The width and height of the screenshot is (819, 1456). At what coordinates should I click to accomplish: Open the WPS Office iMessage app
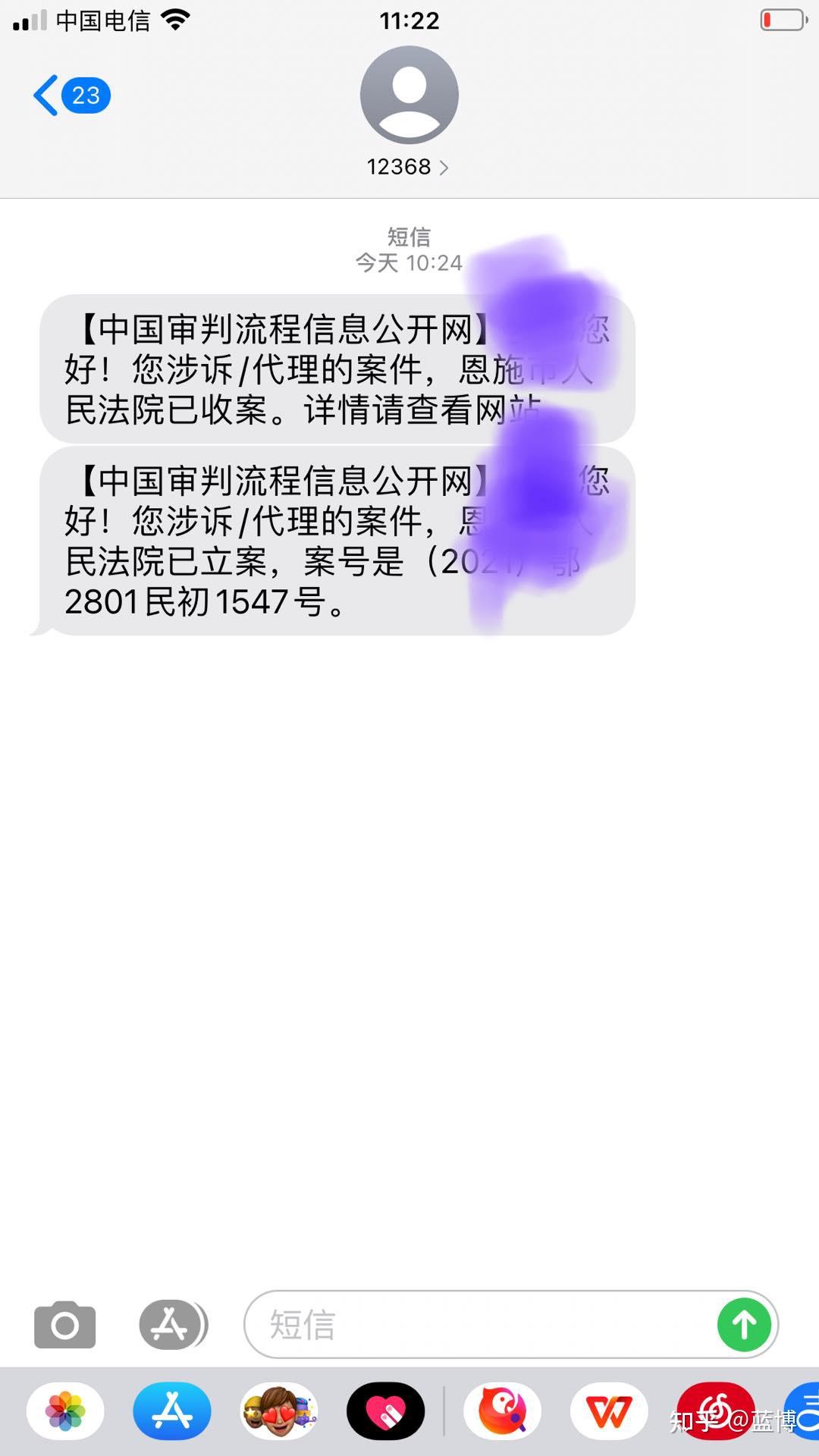click(x=609, y=1411)
